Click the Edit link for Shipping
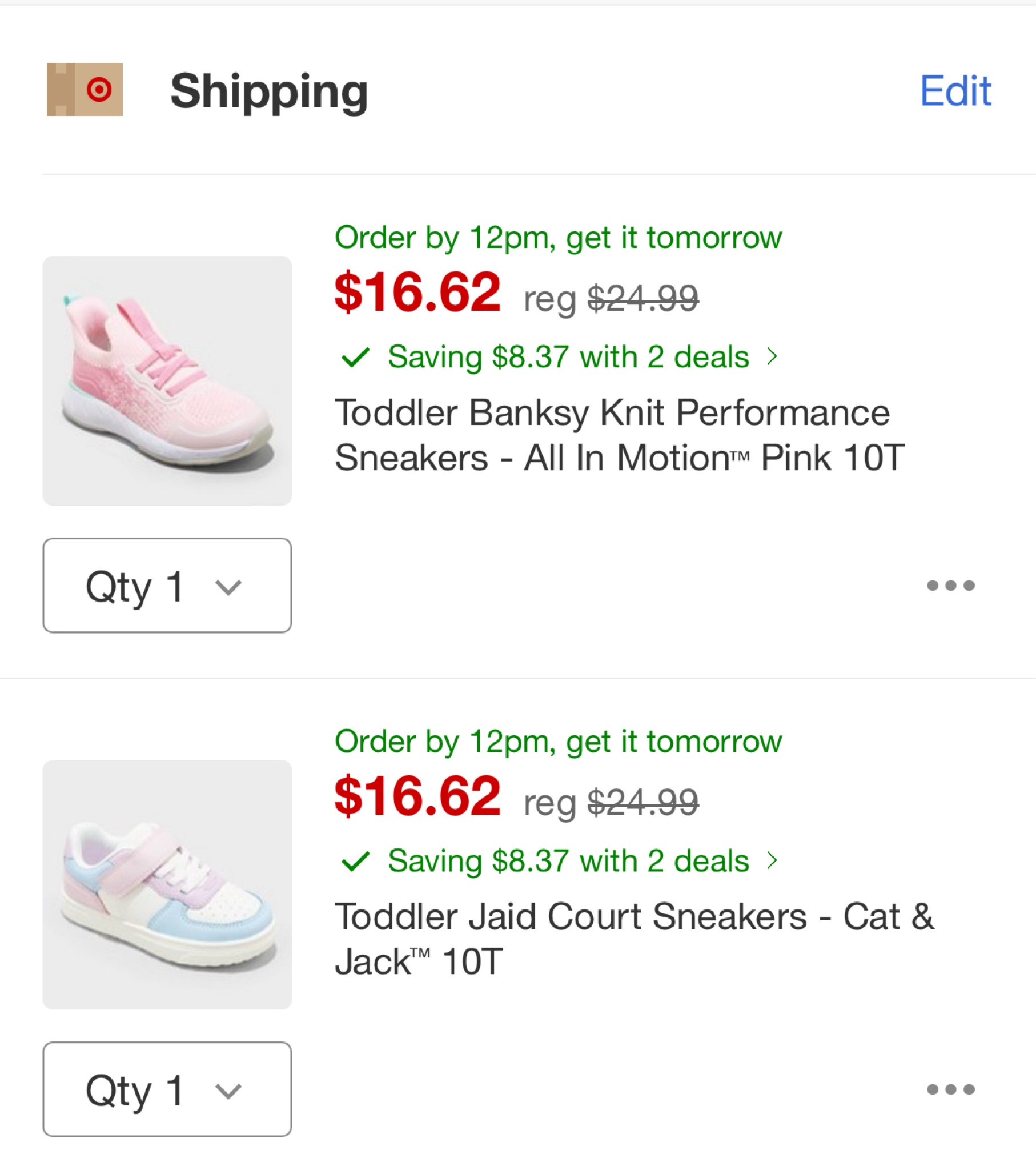This screenshot has width=1036, height=1170. click(955, 90)
